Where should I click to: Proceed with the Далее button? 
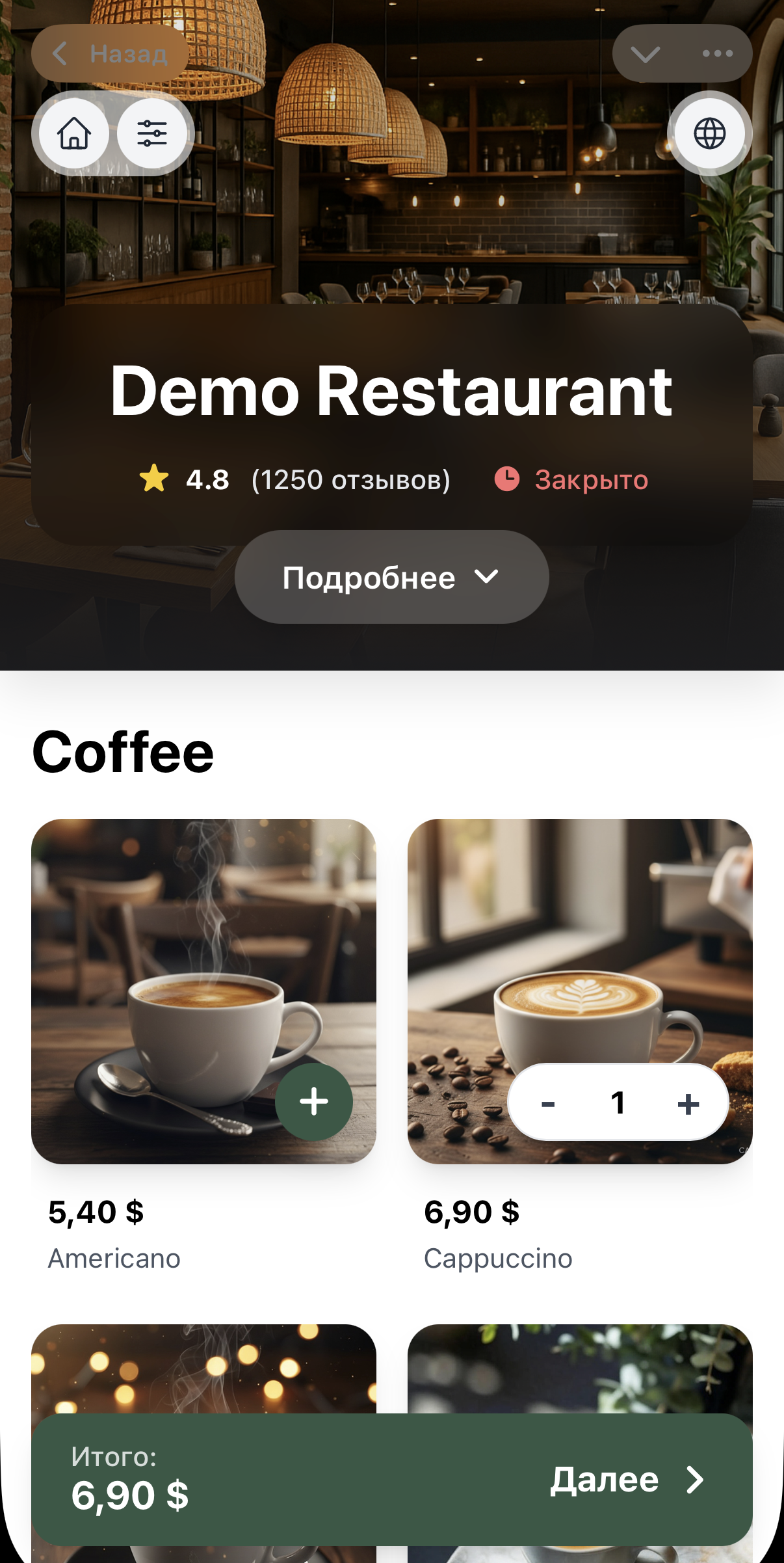[627, 1480]
